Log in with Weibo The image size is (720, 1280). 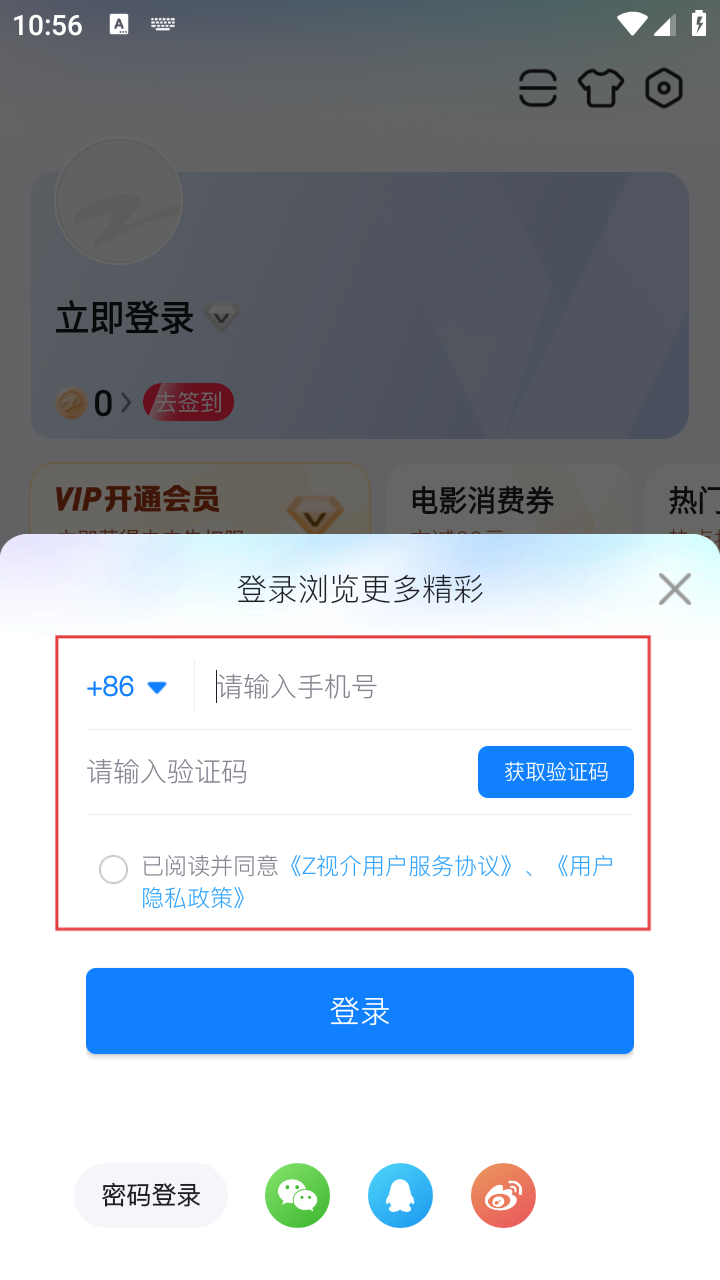[x=503, y=1195]
